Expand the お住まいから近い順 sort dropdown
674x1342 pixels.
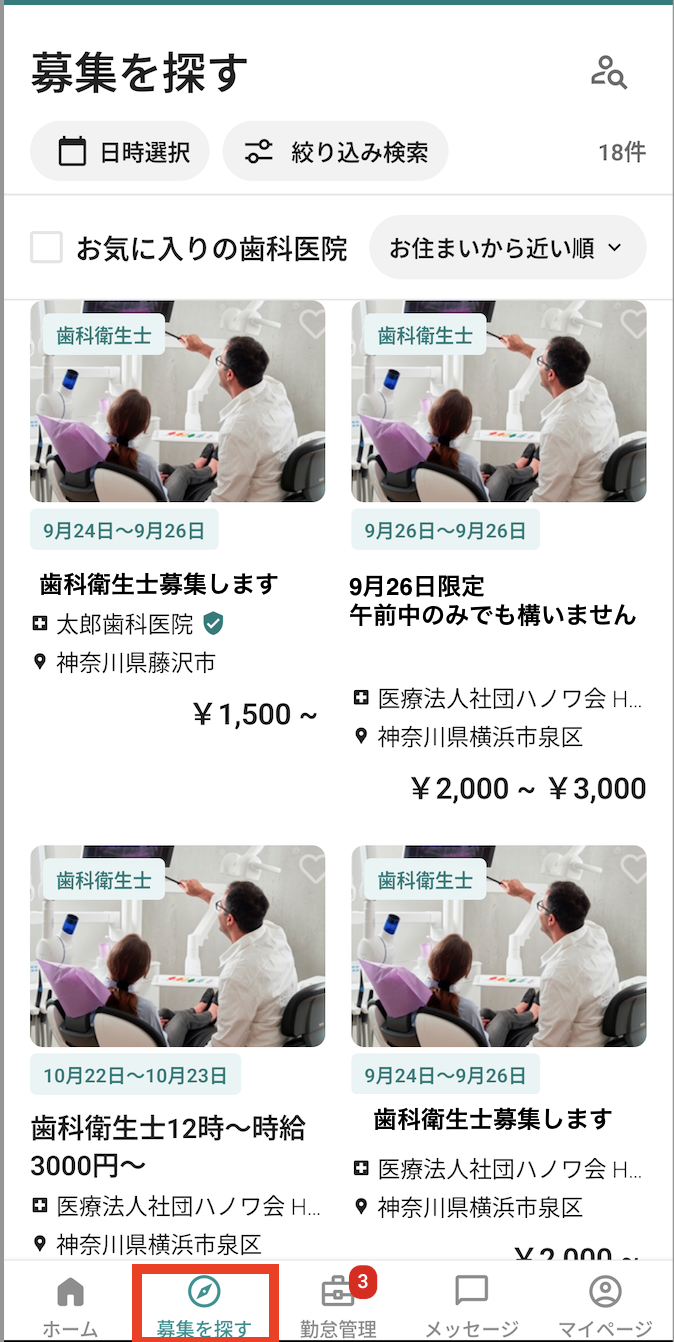507,248
